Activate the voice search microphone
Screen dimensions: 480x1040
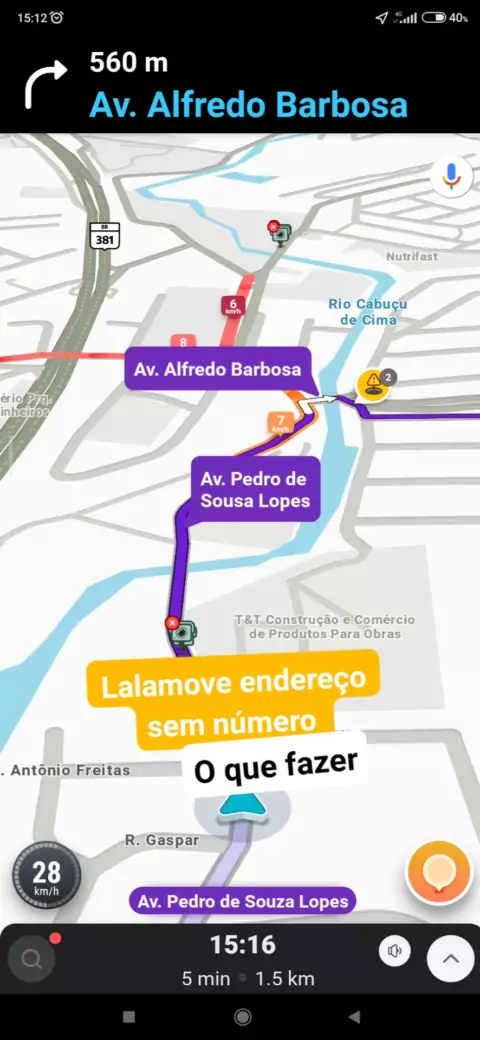click(x=451, y=177)
